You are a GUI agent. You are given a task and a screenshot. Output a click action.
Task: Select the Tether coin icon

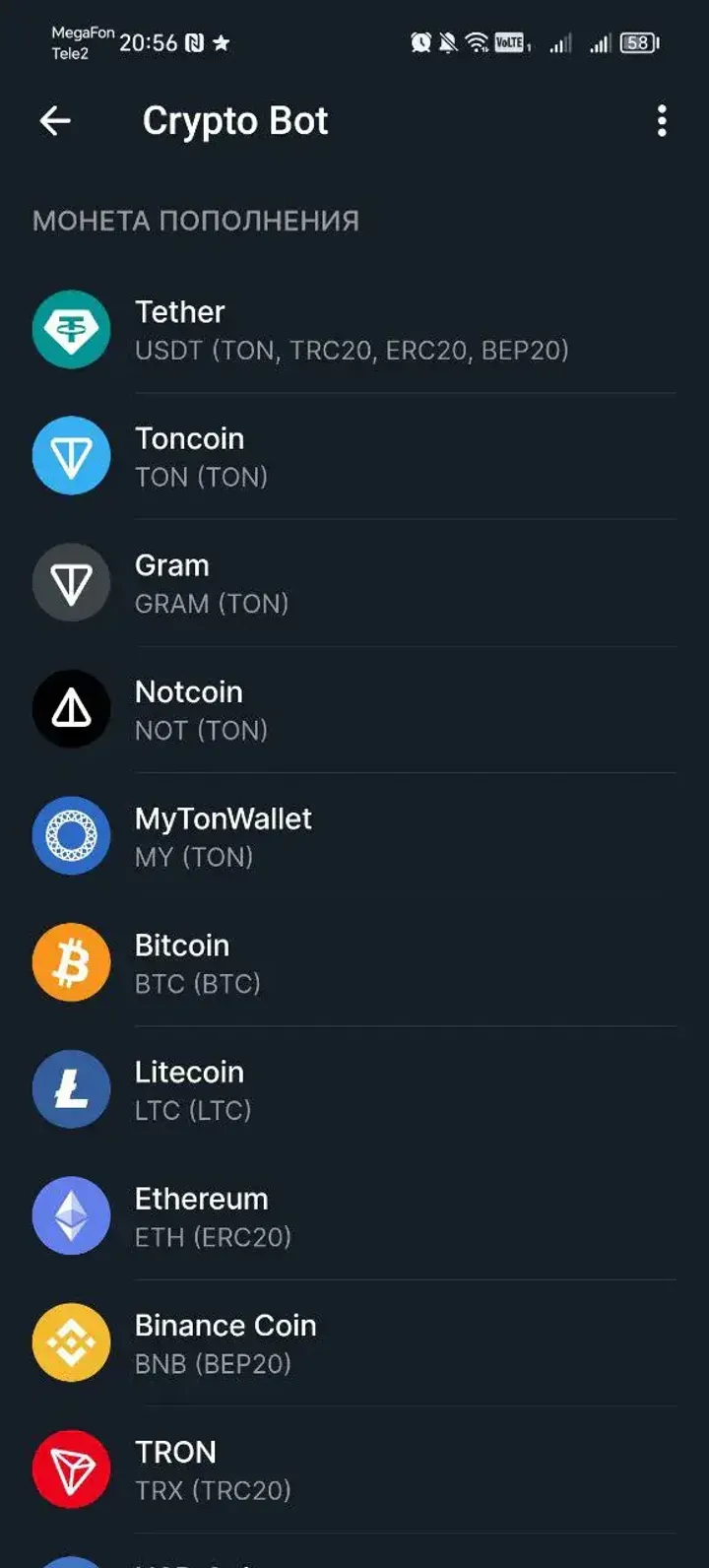71,329
